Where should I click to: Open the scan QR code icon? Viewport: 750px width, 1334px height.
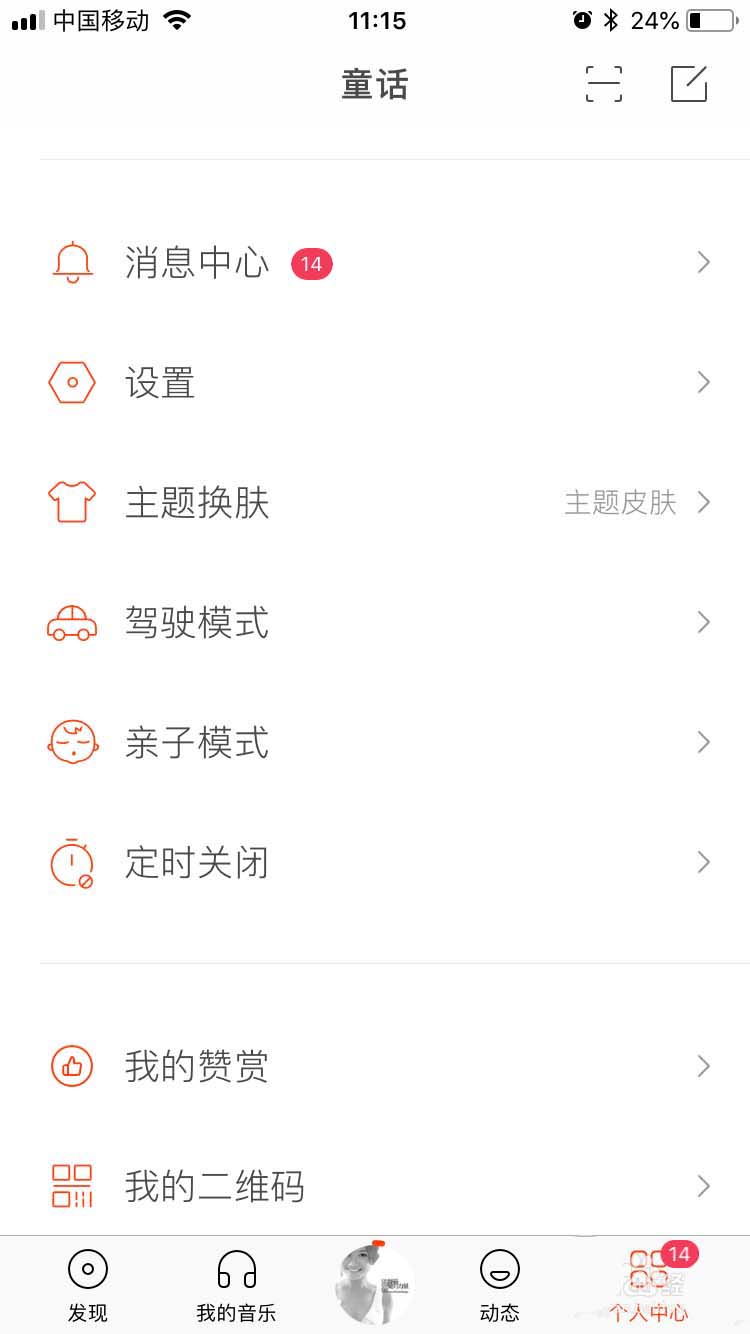(603, 84)
